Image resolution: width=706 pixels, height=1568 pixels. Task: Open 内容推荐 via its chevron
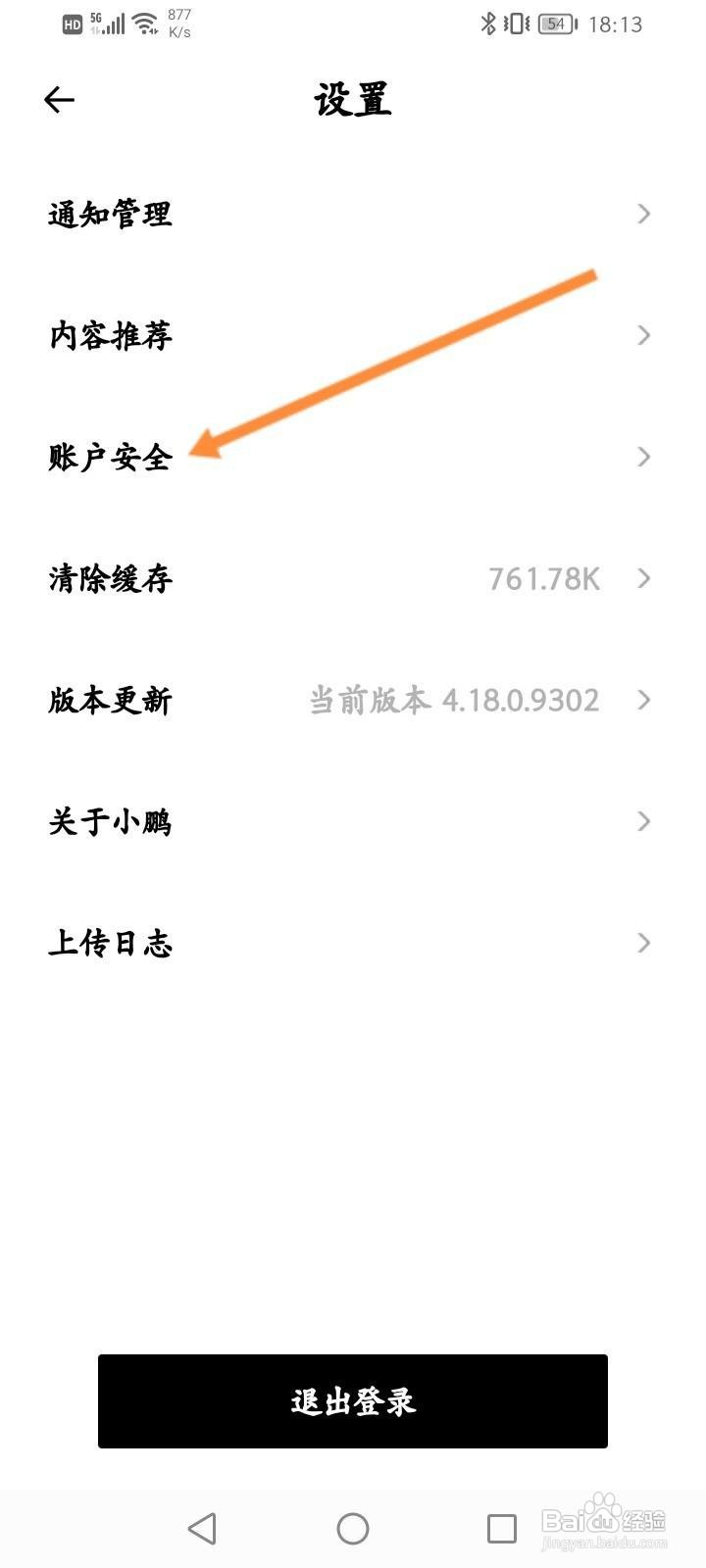click(644, 335)
